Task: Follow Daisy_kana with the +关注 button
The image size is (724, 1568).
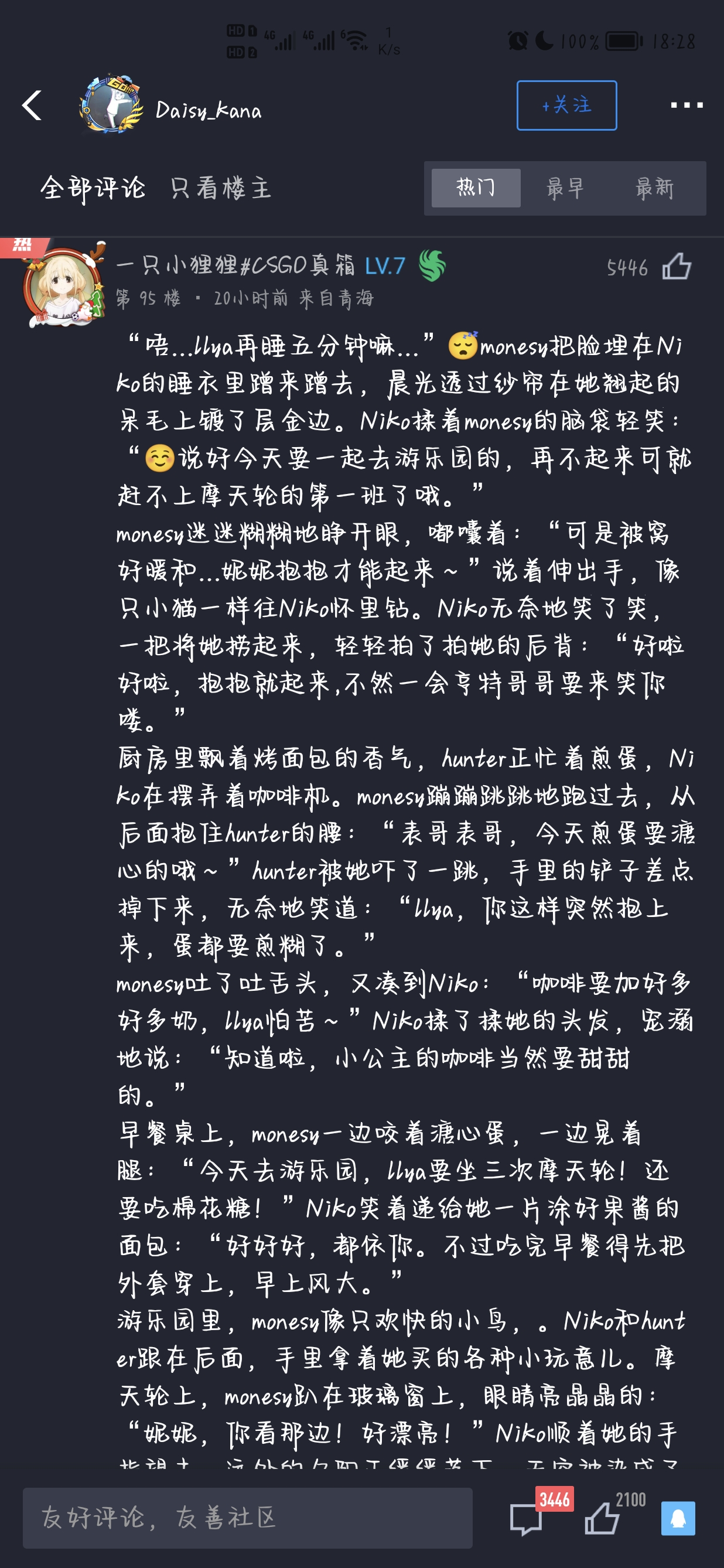Action: click(x=566, y=105)
